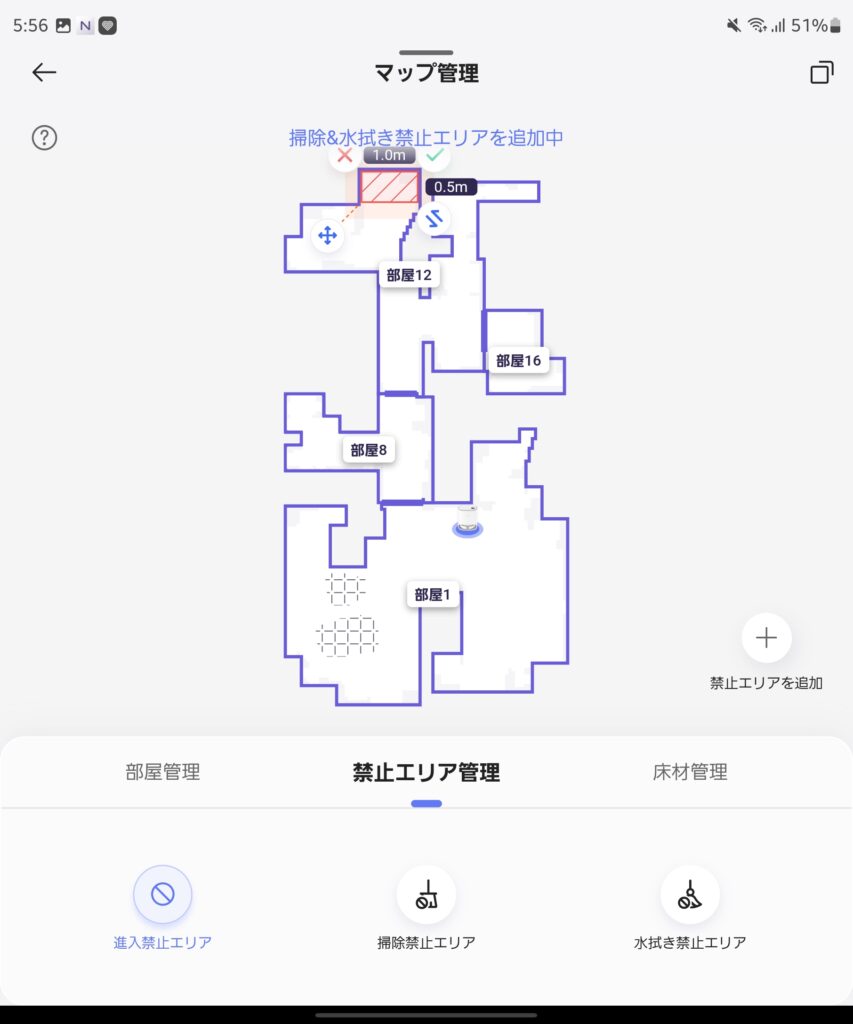The height and width of the screenshot is (1024, 853).
Task: Select room 部屋1 on the map
Action: click(432, 595)
